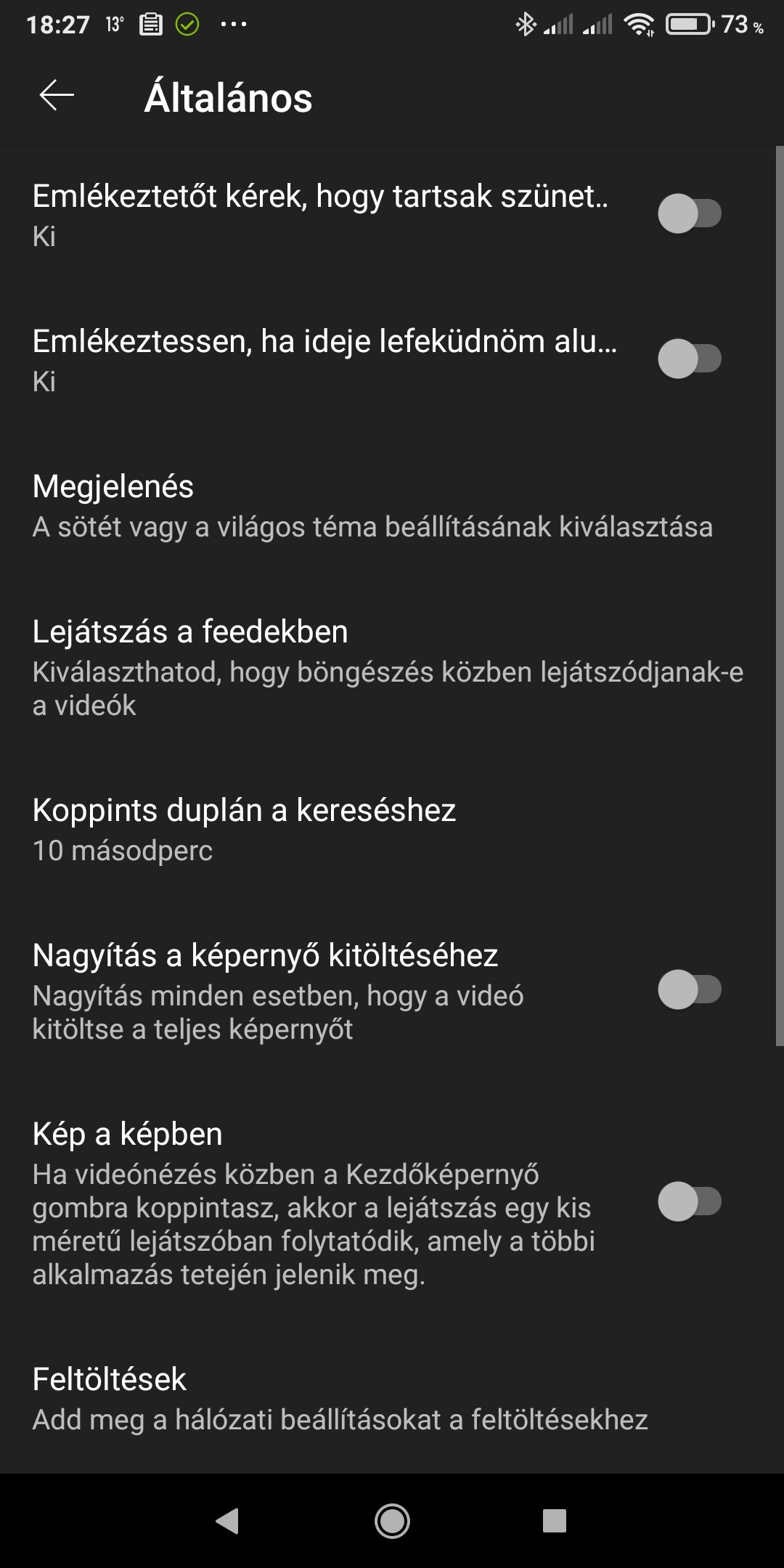Open Megjelenés theme settings

tap(372, 506)
